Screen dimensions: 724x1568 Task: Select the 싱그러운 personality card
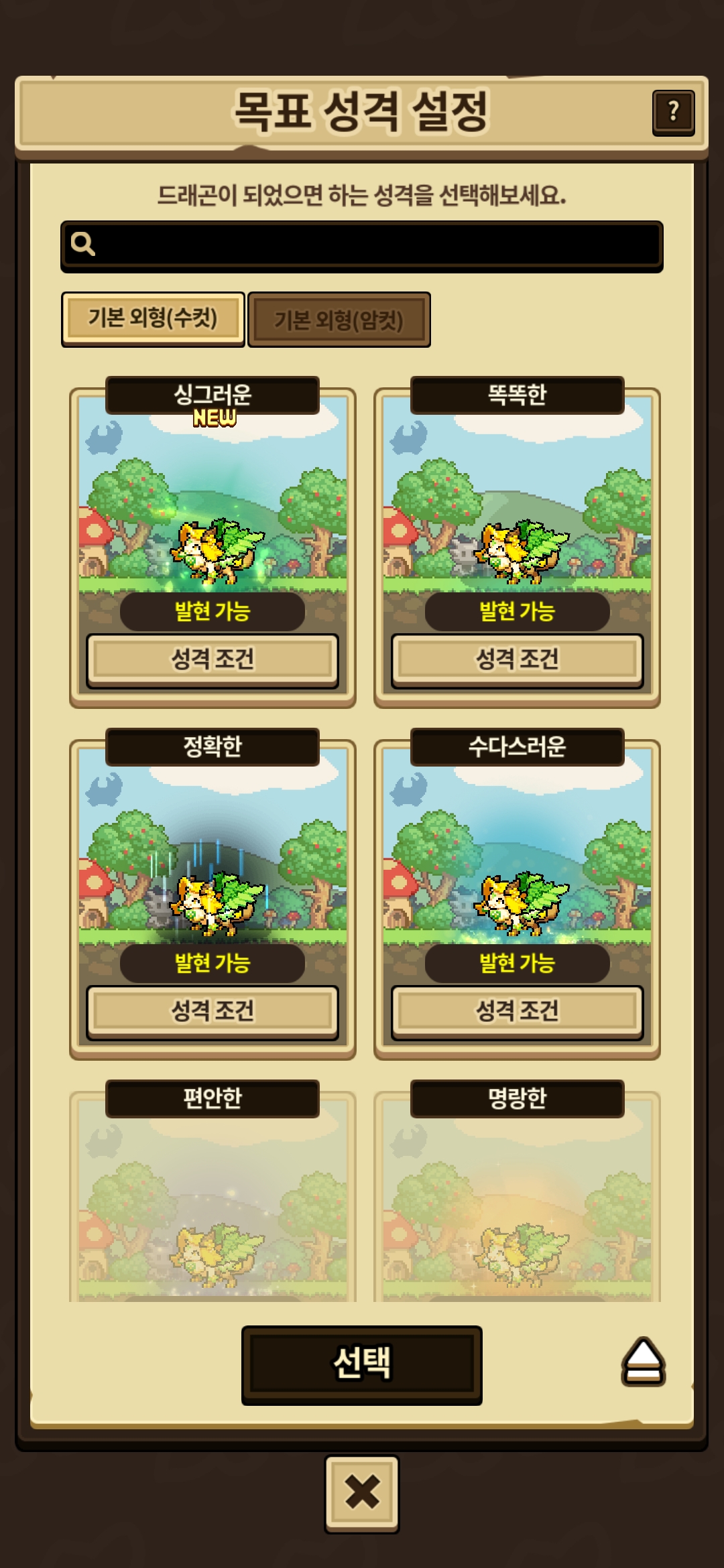click(213, 509)
